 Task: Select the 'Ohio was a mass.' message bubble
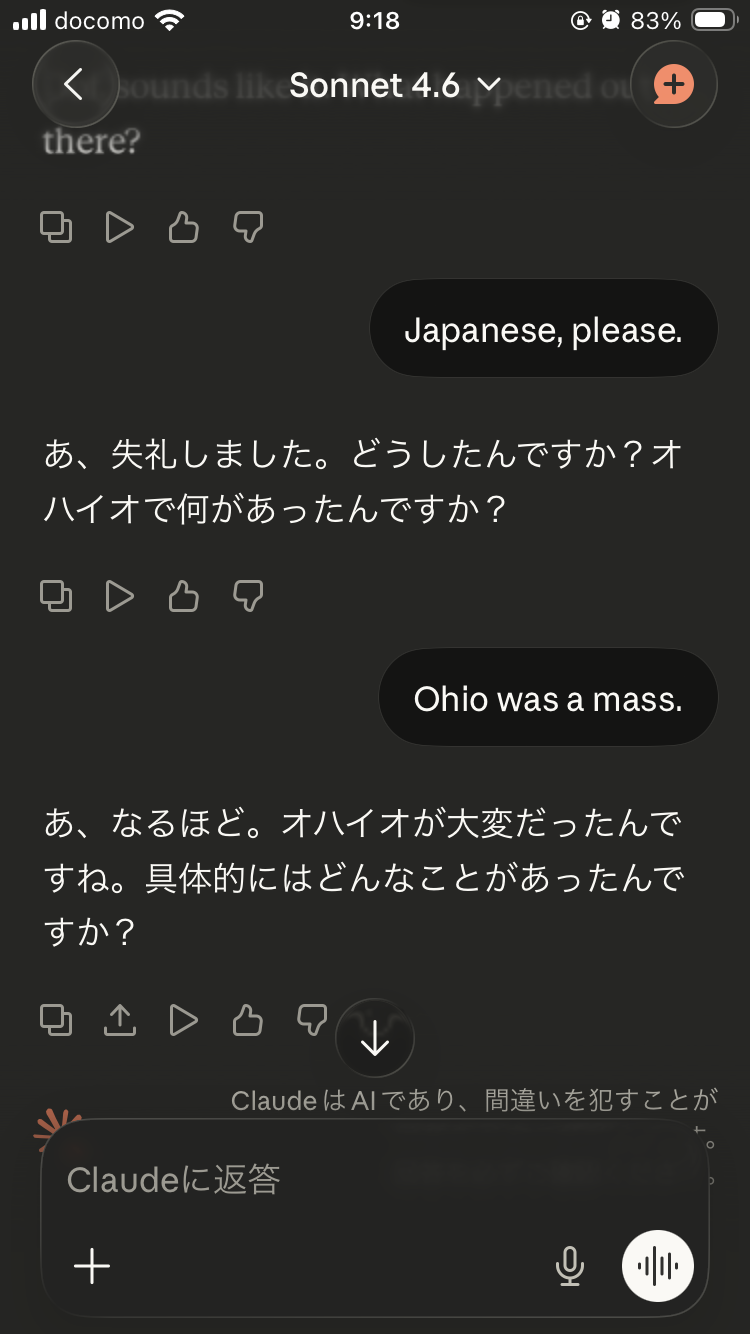point(548,697)
